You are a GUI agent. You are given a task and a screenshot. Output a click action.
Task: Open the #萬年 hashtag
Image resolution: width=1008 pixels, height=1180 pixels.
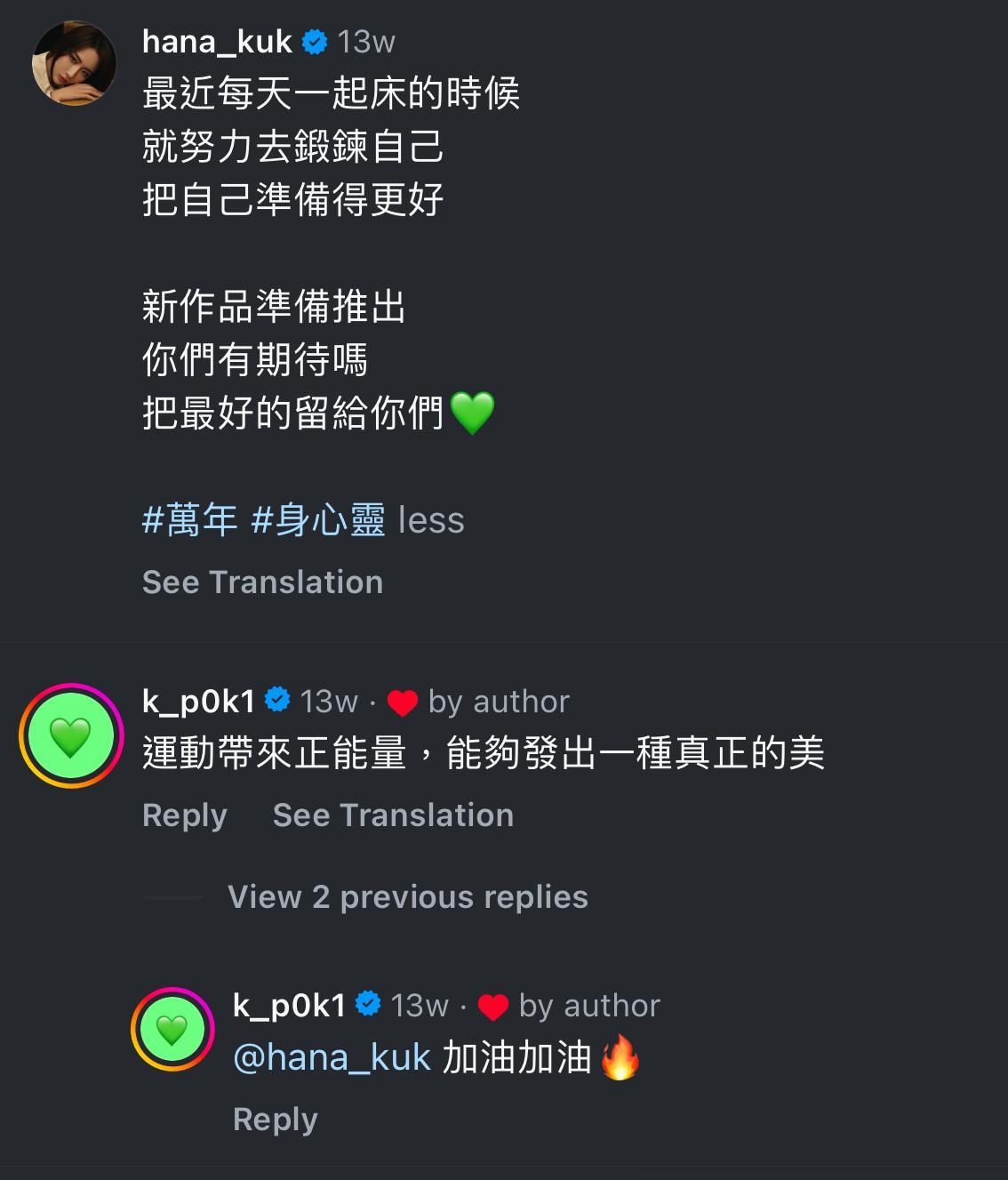[190, 519]
